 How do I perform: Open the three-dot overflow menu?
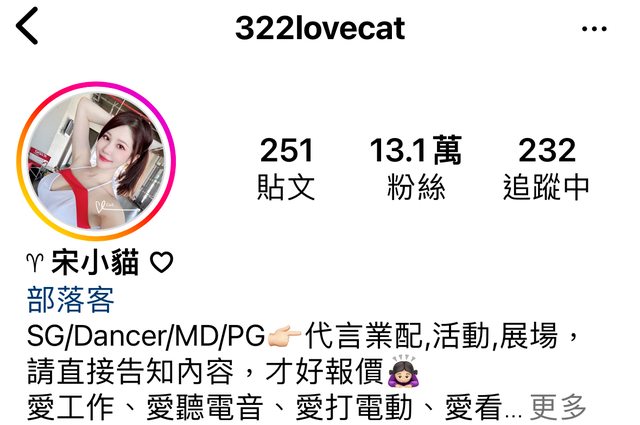pyautogui.click(x=594, y=29)
